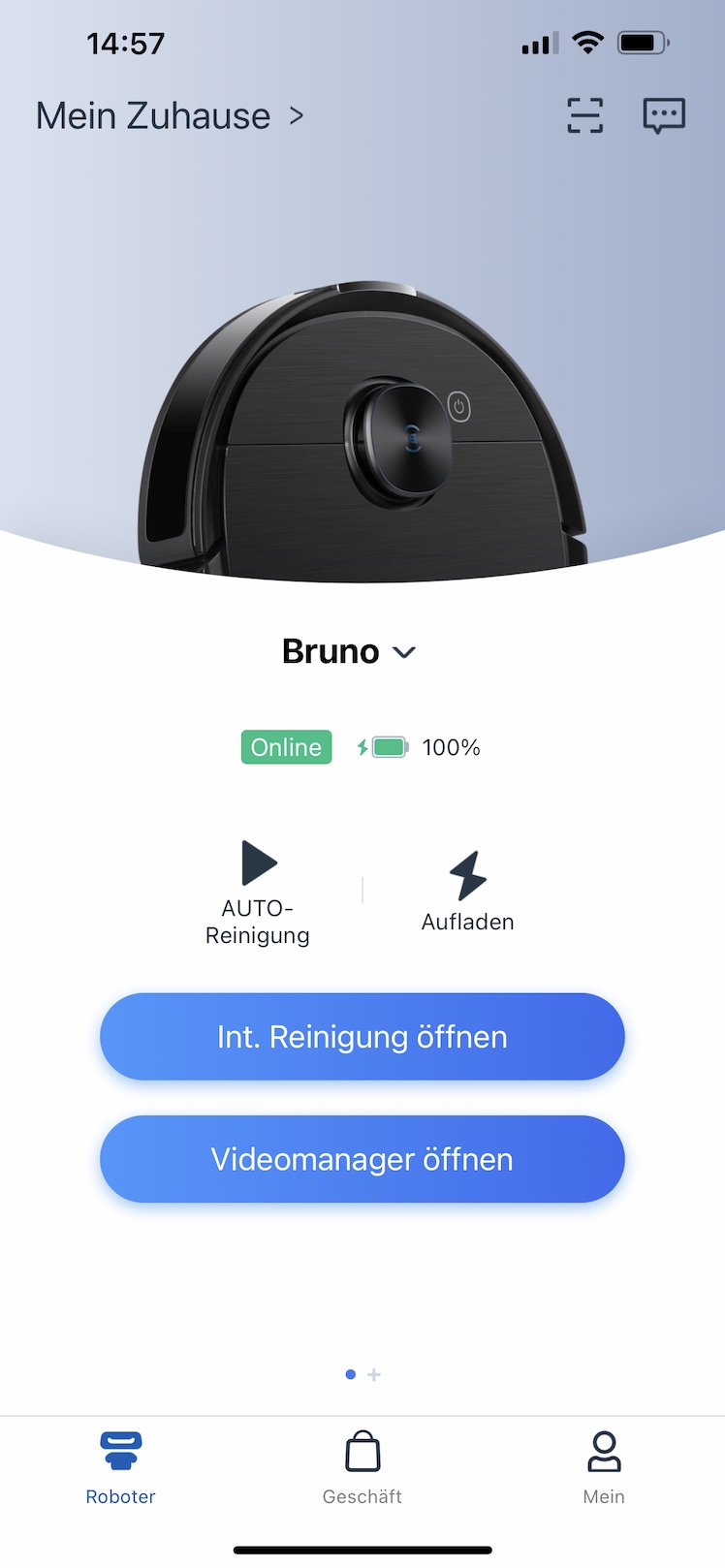Switch to the Geschäft tab
This screenshot has height=1568, width=725.
pos(362,1467)
